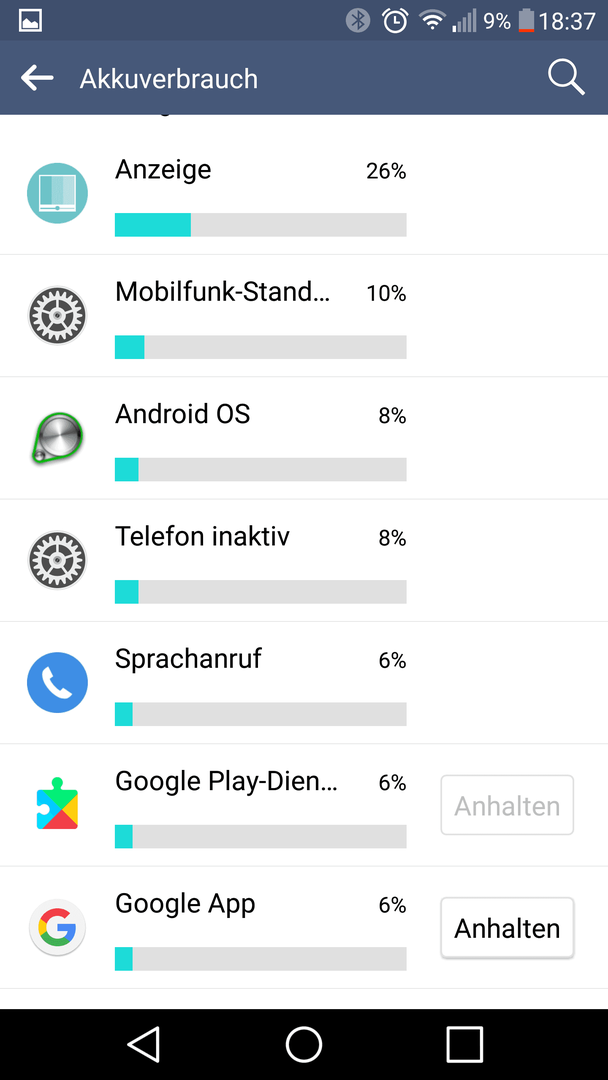This screenshot has height=1080, width=608.
Task: Open Mobilfunk-Standby usage details
Action: click(x=260, y=317)
